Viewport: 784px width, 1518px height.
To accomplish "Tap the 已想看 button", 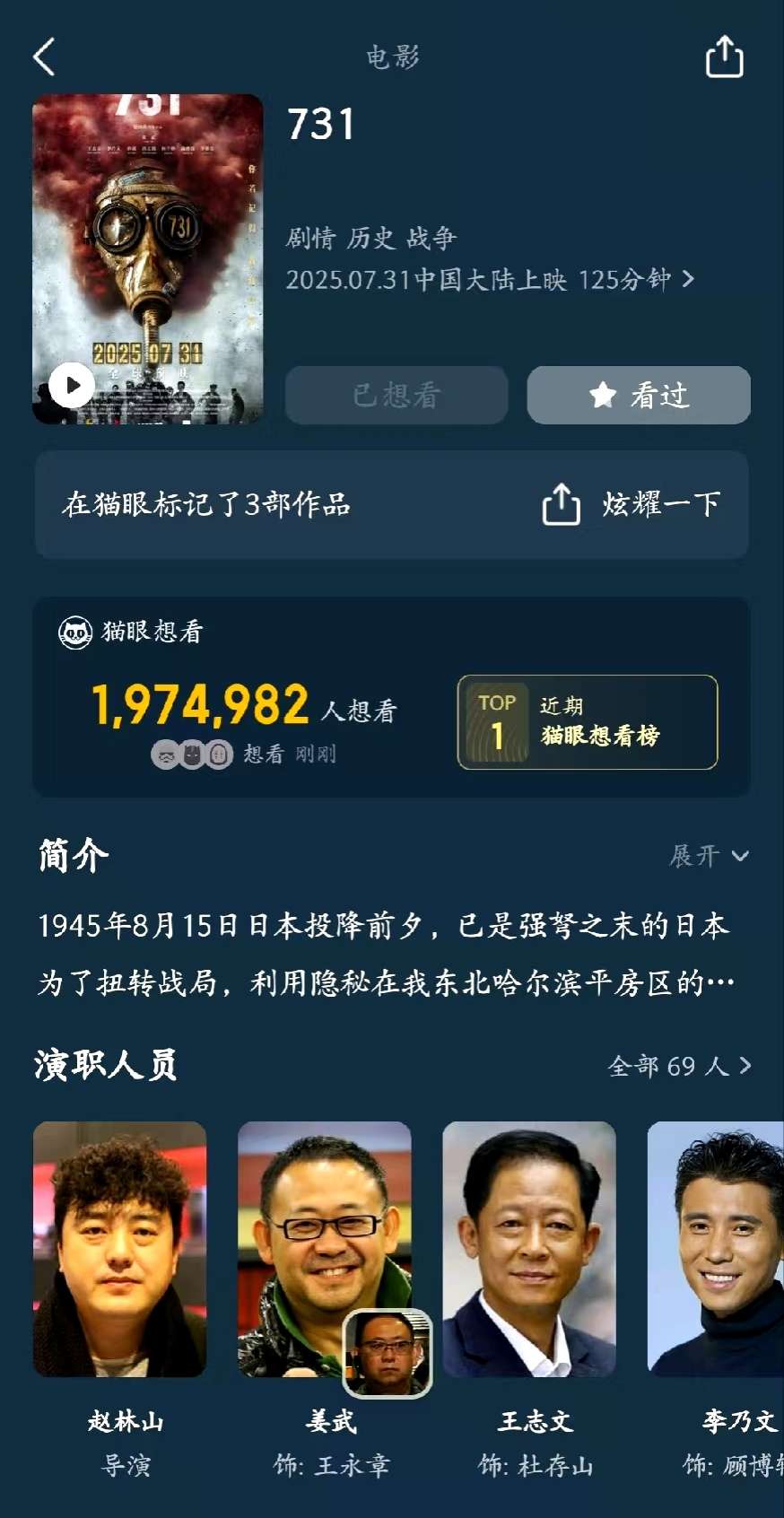I will click(396, 395).
